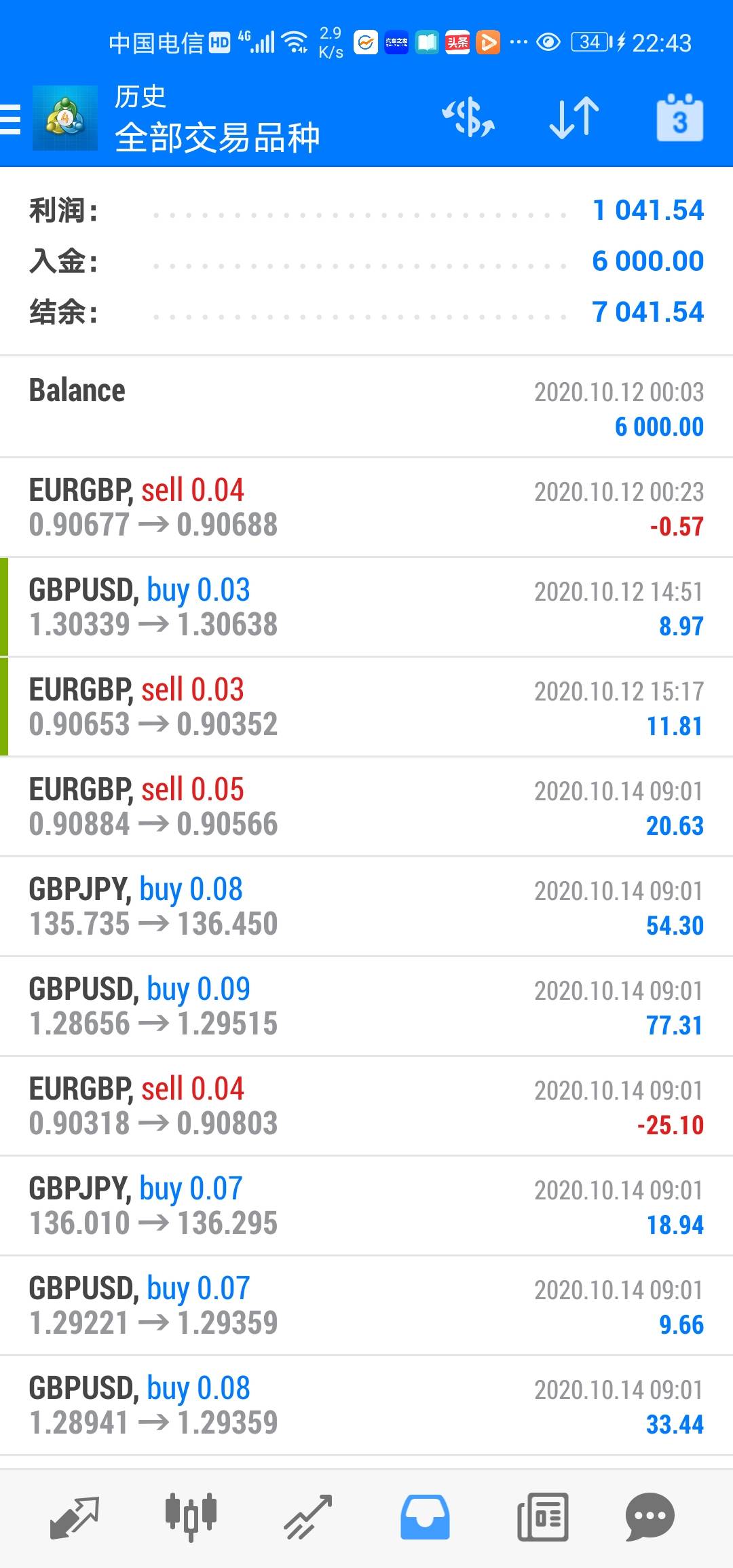Screen dimensions: 733x1568
Task: Go to the Trade tab
Action: click(x=307, y=1517)
